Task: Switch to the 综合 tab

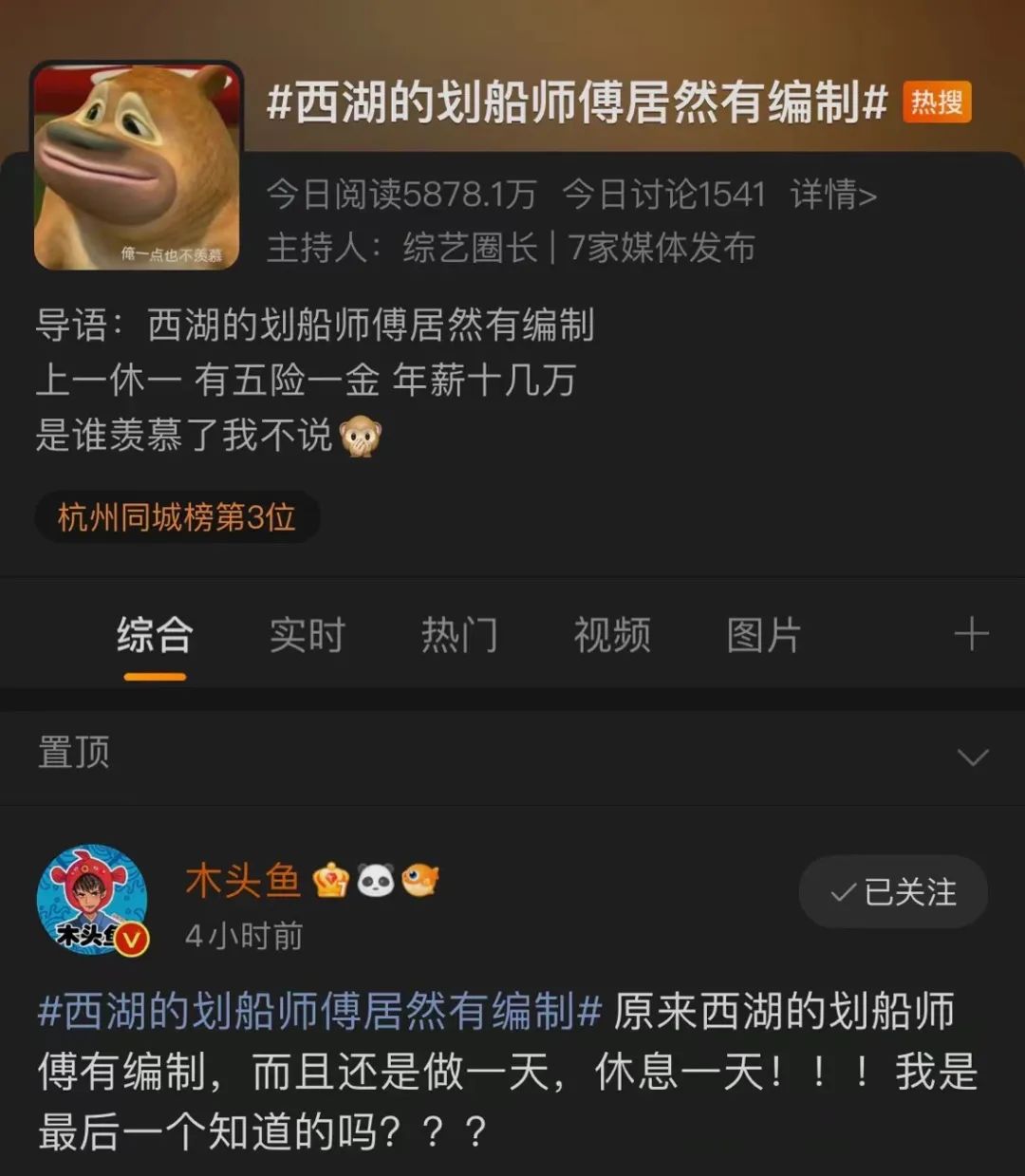Action: [x=155, y=635]
